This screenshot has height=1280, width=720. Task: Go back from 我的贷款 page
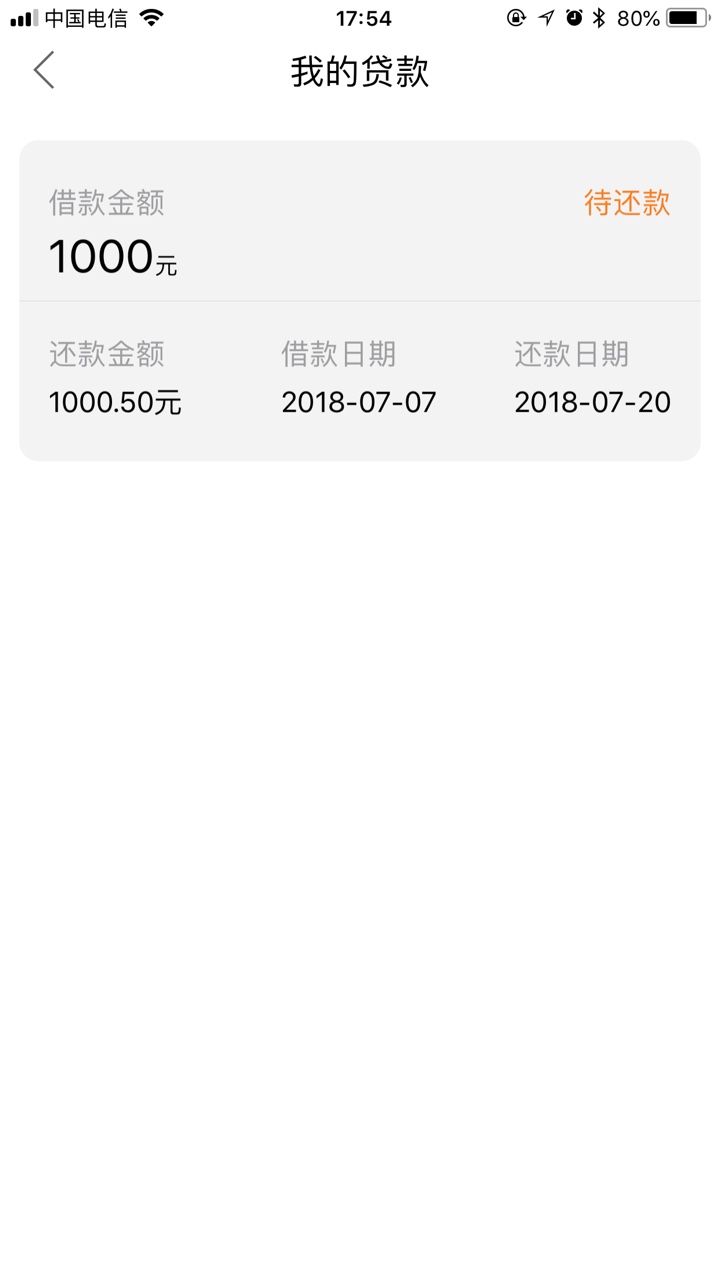(x=44, y=70)
